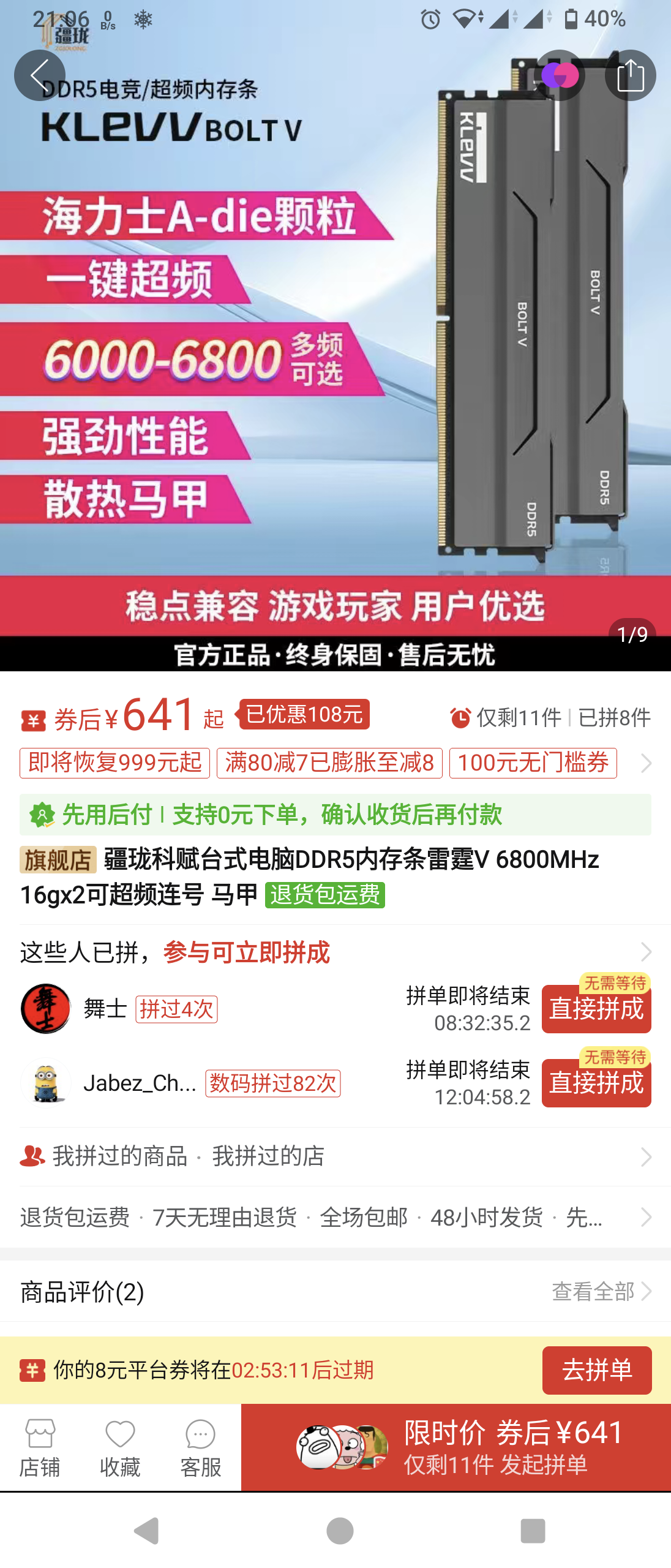Expand 这些人已拼 with the right arrow
Image resolution: width=671 pixels, height=1568 pixels.
tap(646, 952)
